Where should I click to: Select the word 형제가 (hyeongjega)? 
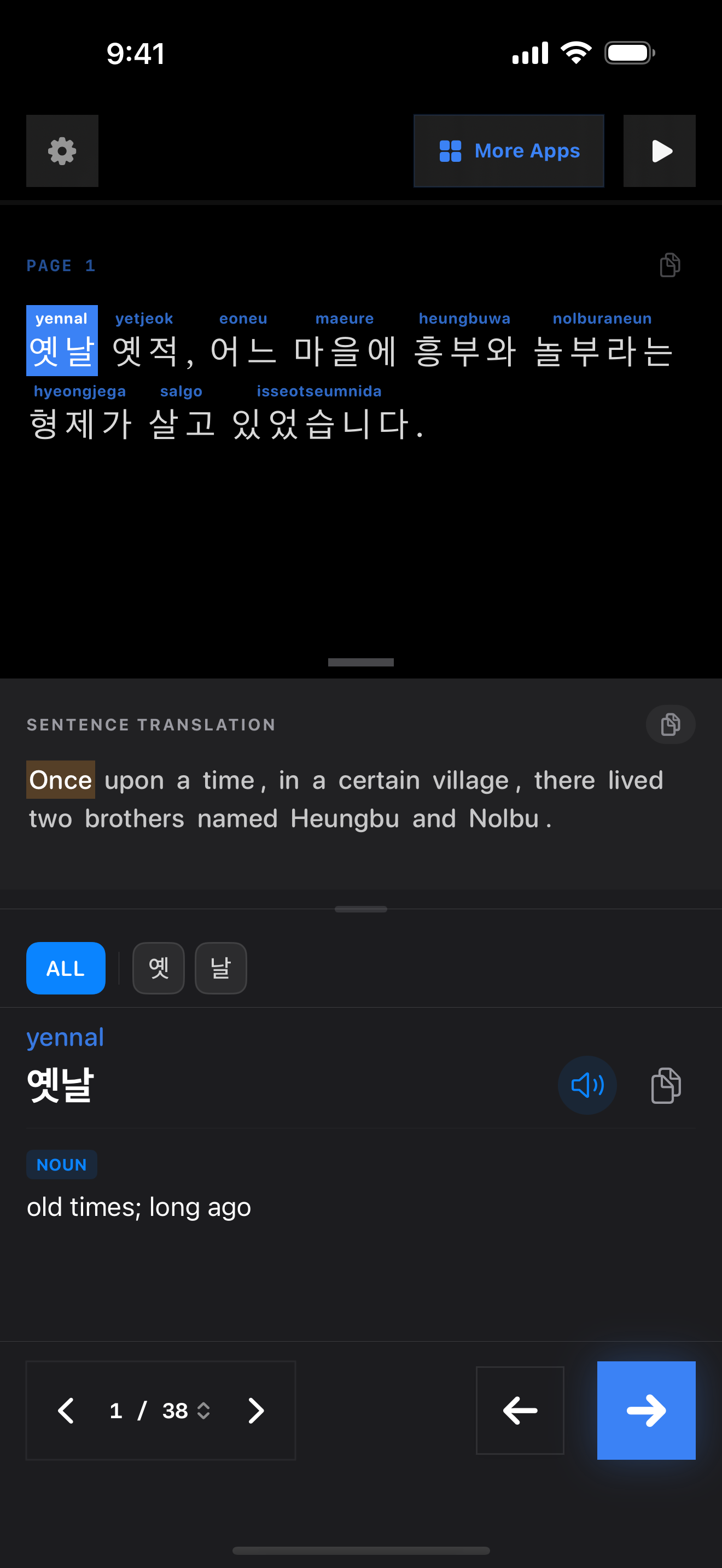[x=80, y=423]
